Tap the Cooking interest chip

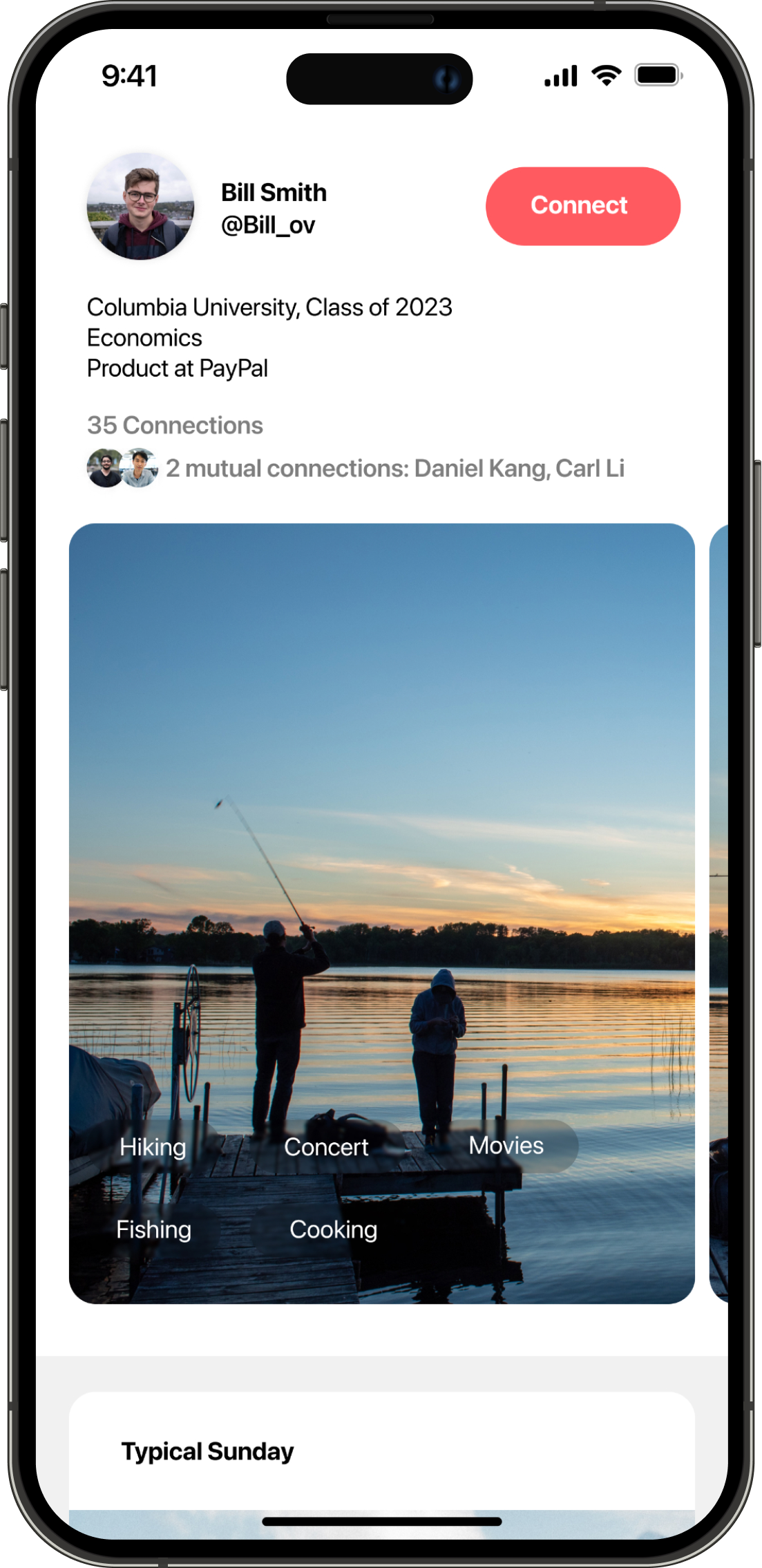coord(333,1230)
